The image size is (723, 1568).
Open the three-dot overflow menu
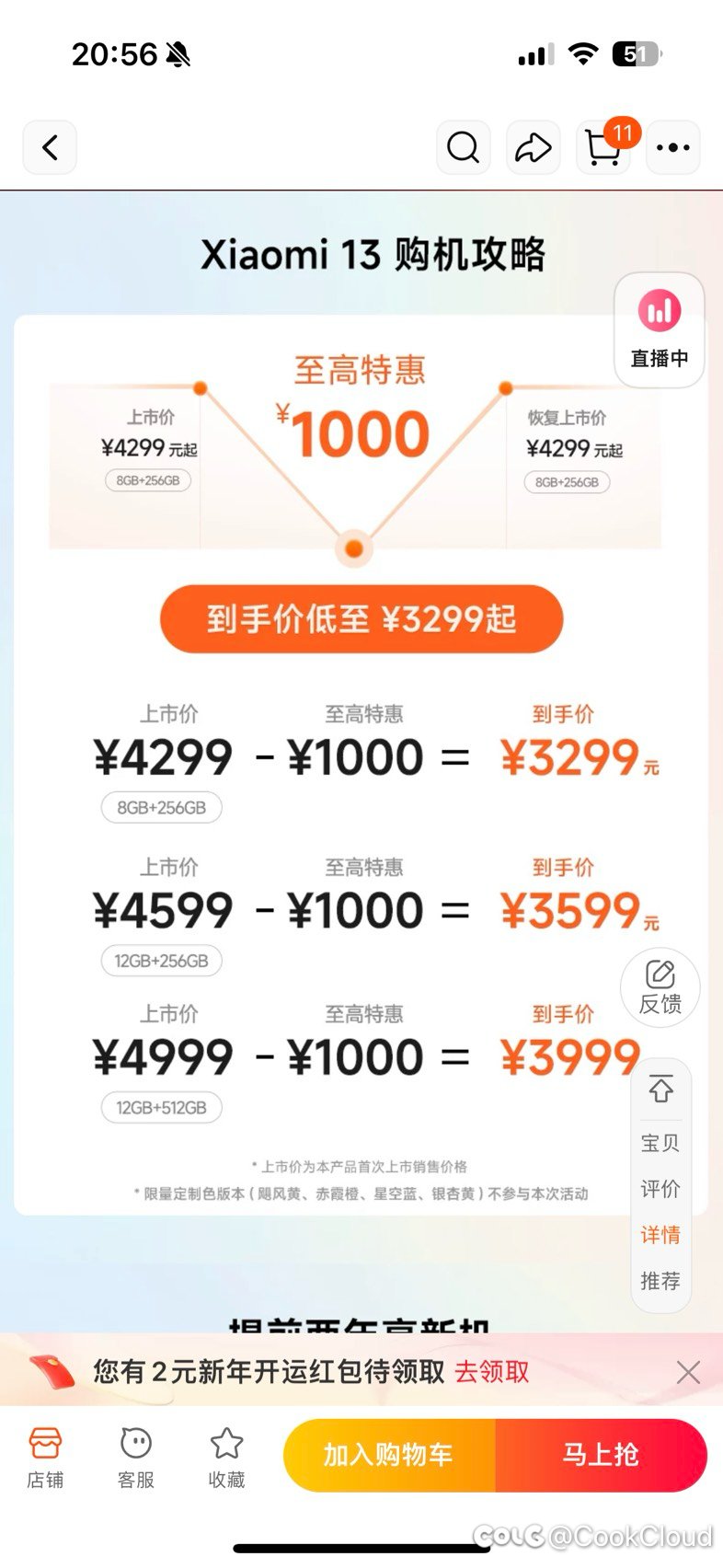point(673,147)
